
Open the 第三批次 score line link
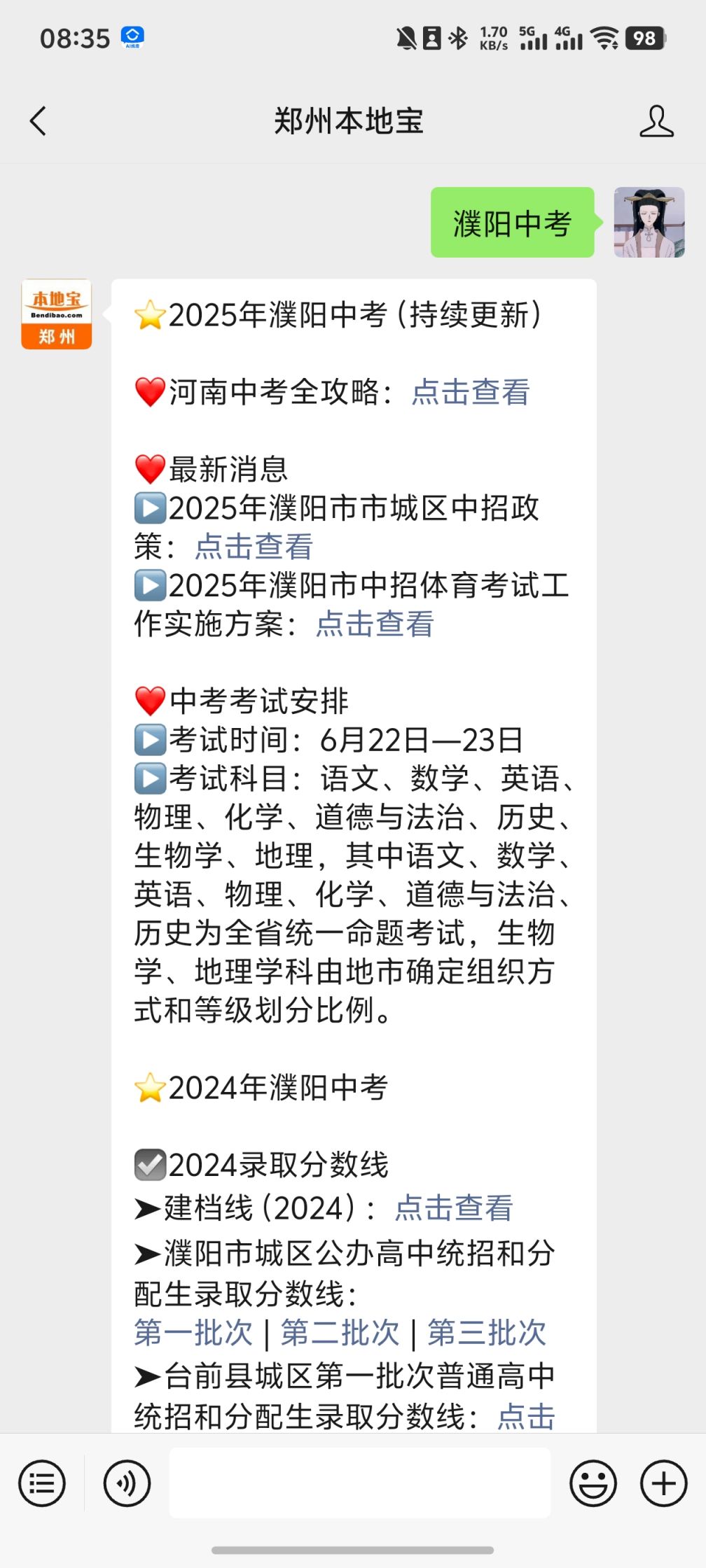487,1332
